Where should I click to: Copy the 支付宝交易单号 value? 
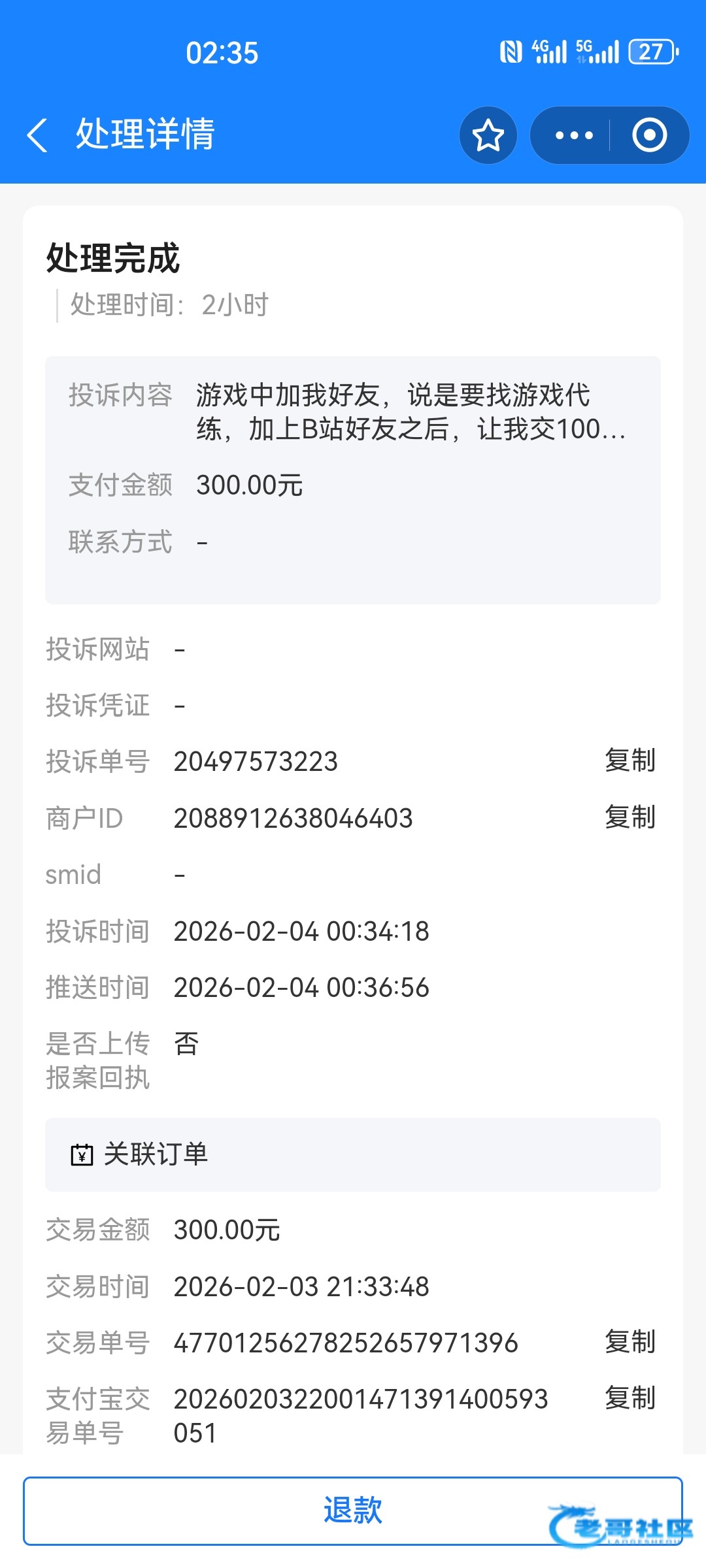(630, 1398)
